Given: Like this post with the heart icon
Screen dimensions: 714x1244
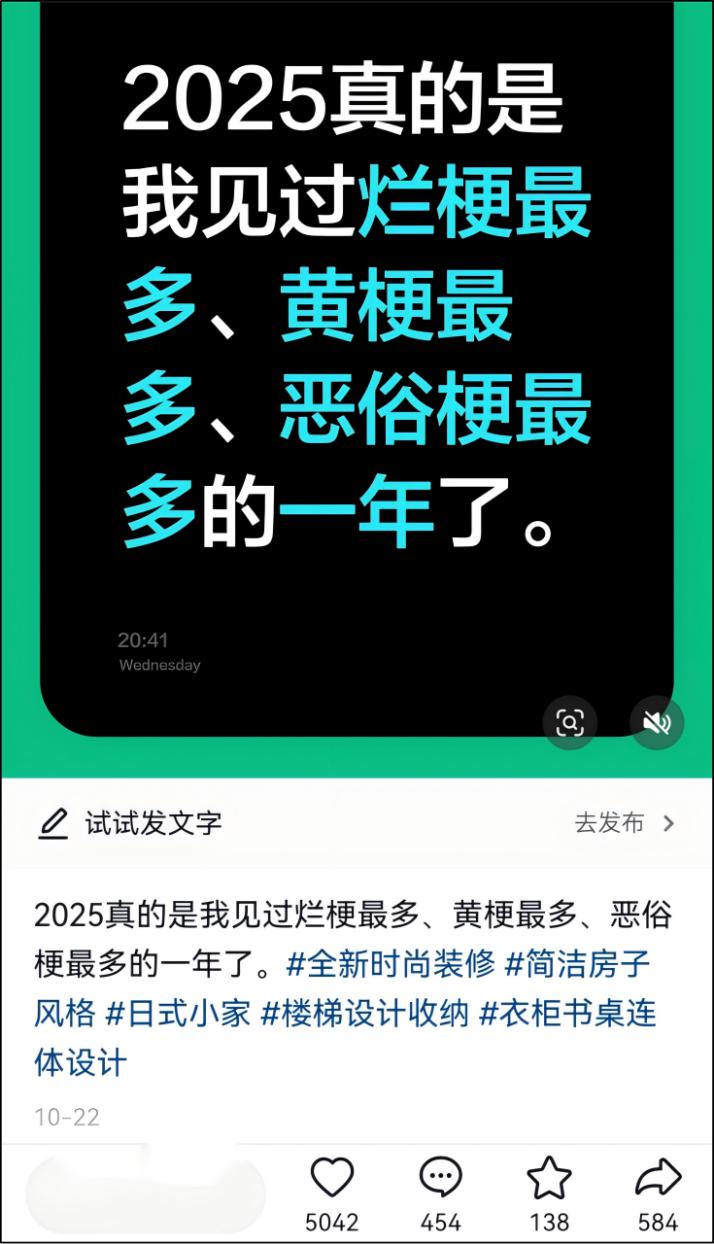Looking at the screenshot, I should [332, 1180].
